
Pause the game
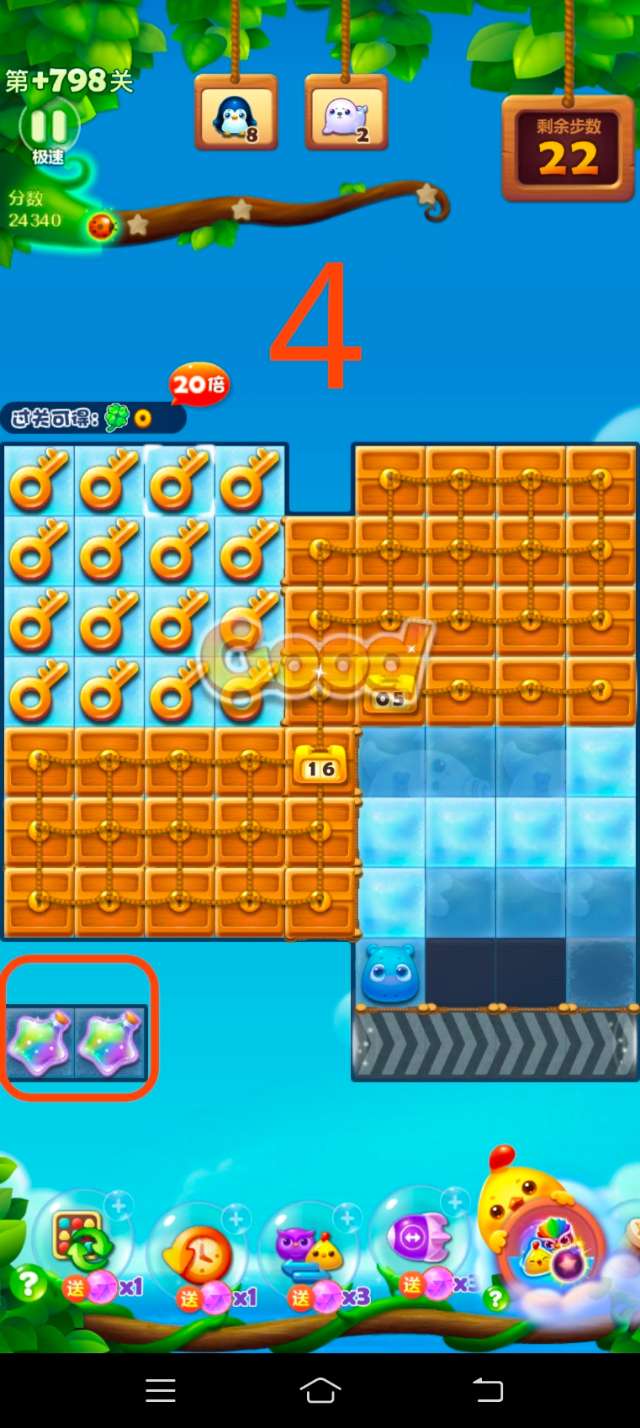click(49, 125)
